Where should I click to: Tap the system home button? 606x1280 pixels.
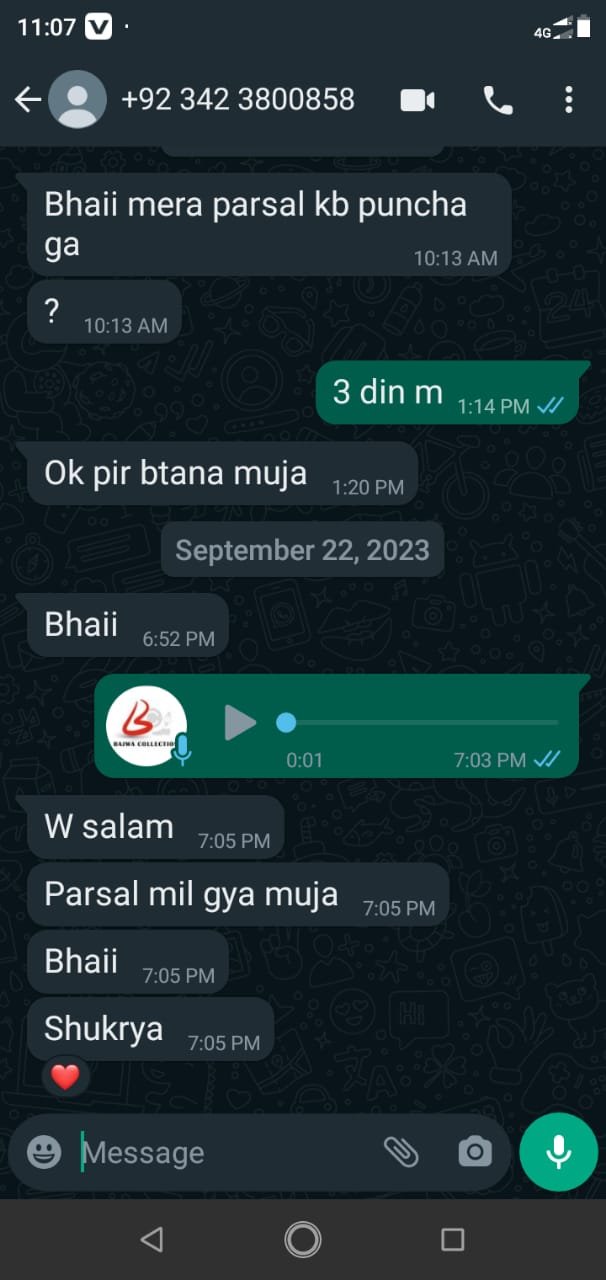302,1240
